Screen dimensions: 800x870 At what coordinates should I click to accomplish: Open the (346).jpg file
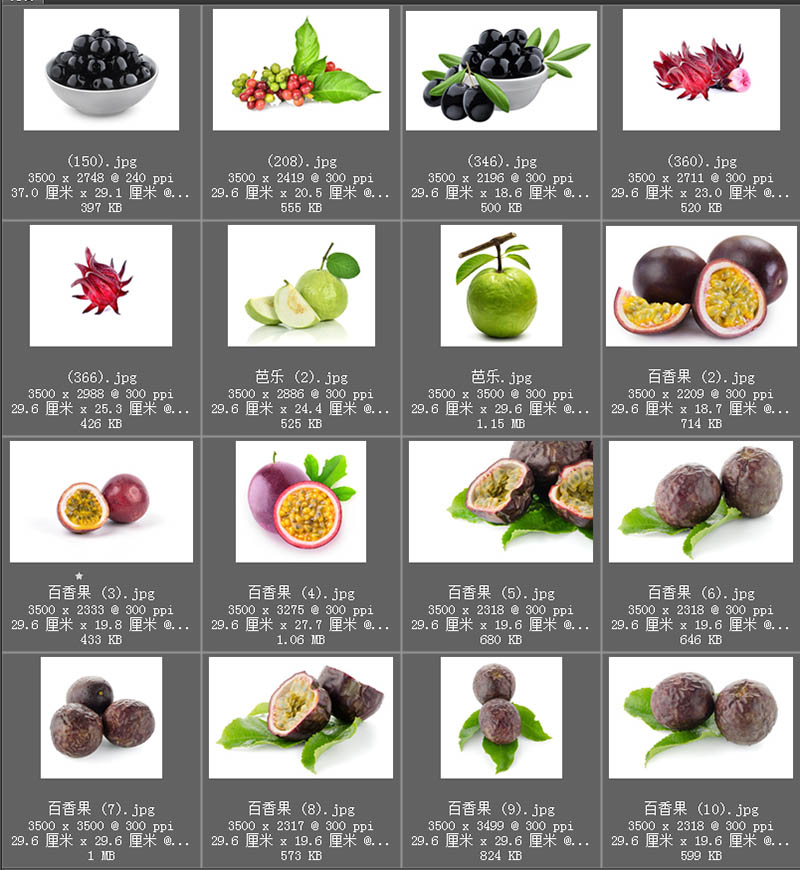point(501,70)
